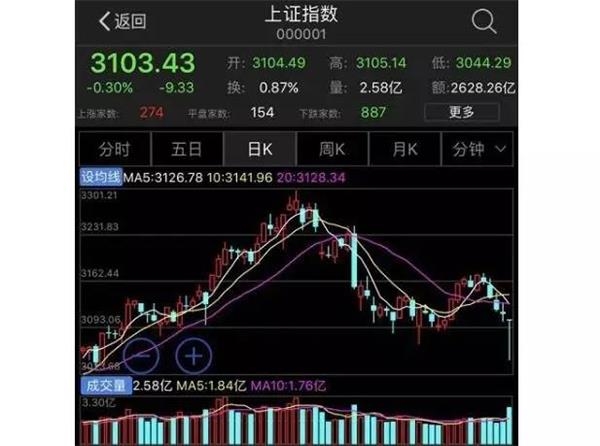
Task: Open the search magnifier icon
Action: (x=484, y=21)
